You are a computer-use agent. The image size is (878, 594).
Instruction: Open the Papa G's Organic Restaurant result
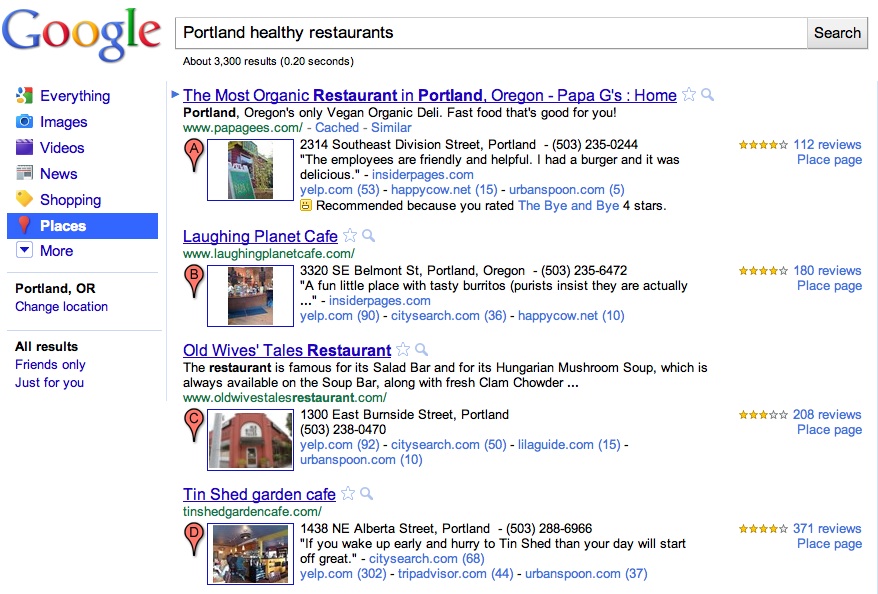pos(429,96)
